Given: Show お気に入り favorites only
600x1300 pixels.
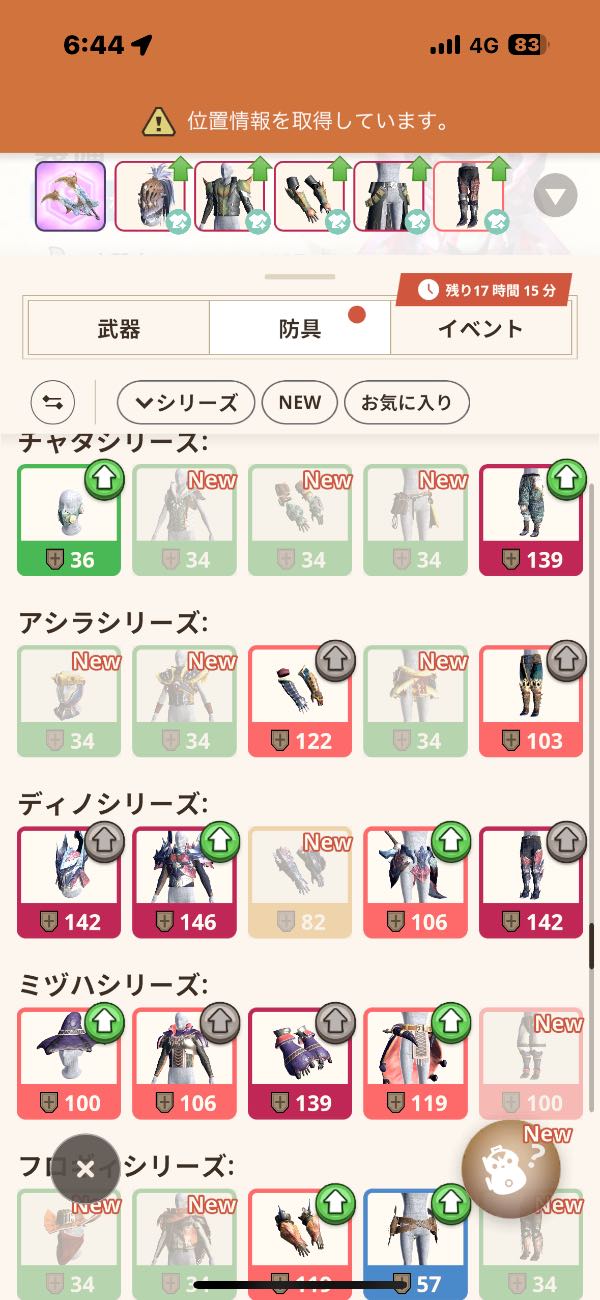Looking at the screenshot, I should point(406,403).
